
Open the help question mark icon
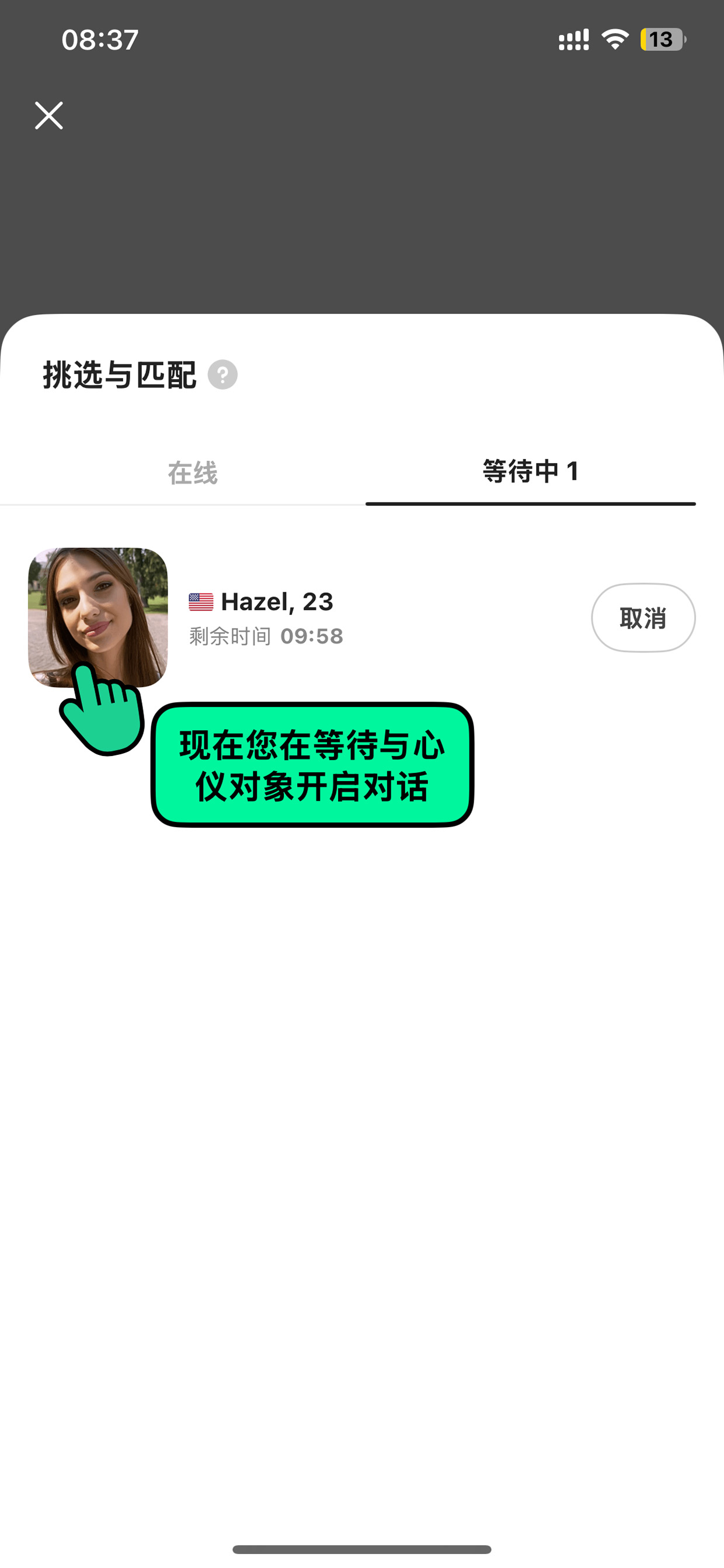(222, 374)
